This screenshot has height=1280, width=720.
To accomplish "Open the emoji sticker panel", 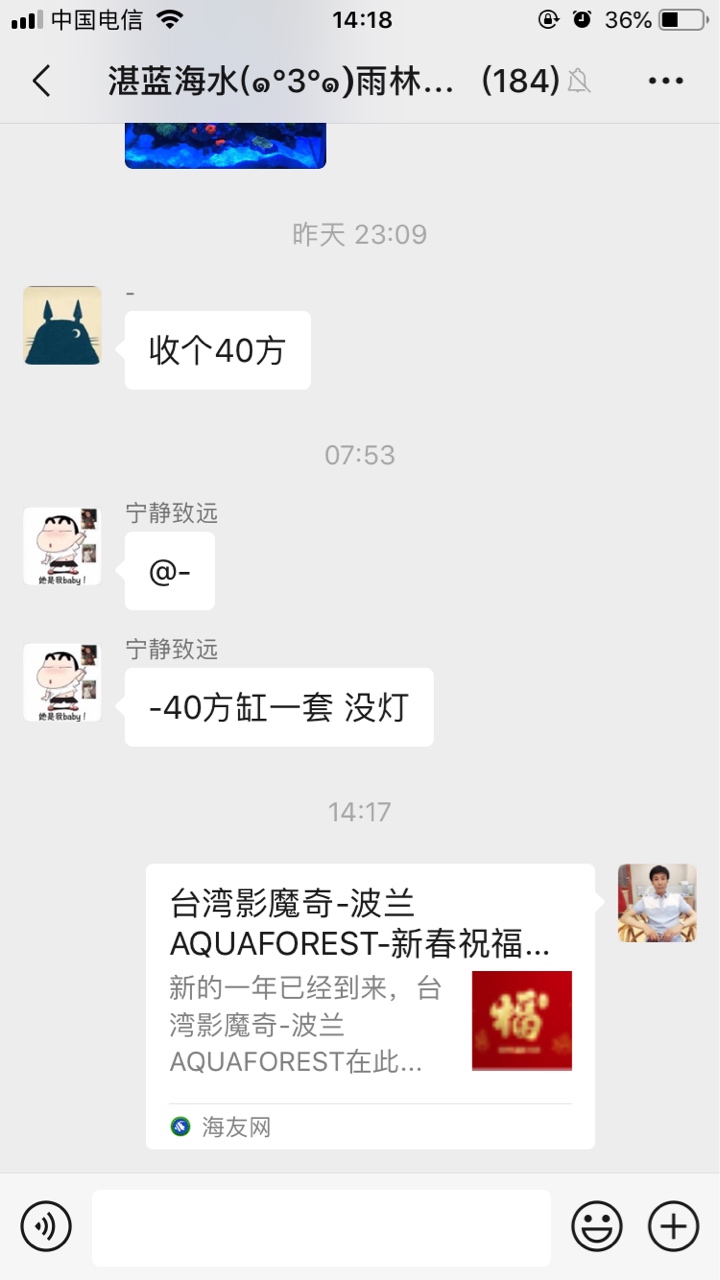I will [x=597, y=1226].
